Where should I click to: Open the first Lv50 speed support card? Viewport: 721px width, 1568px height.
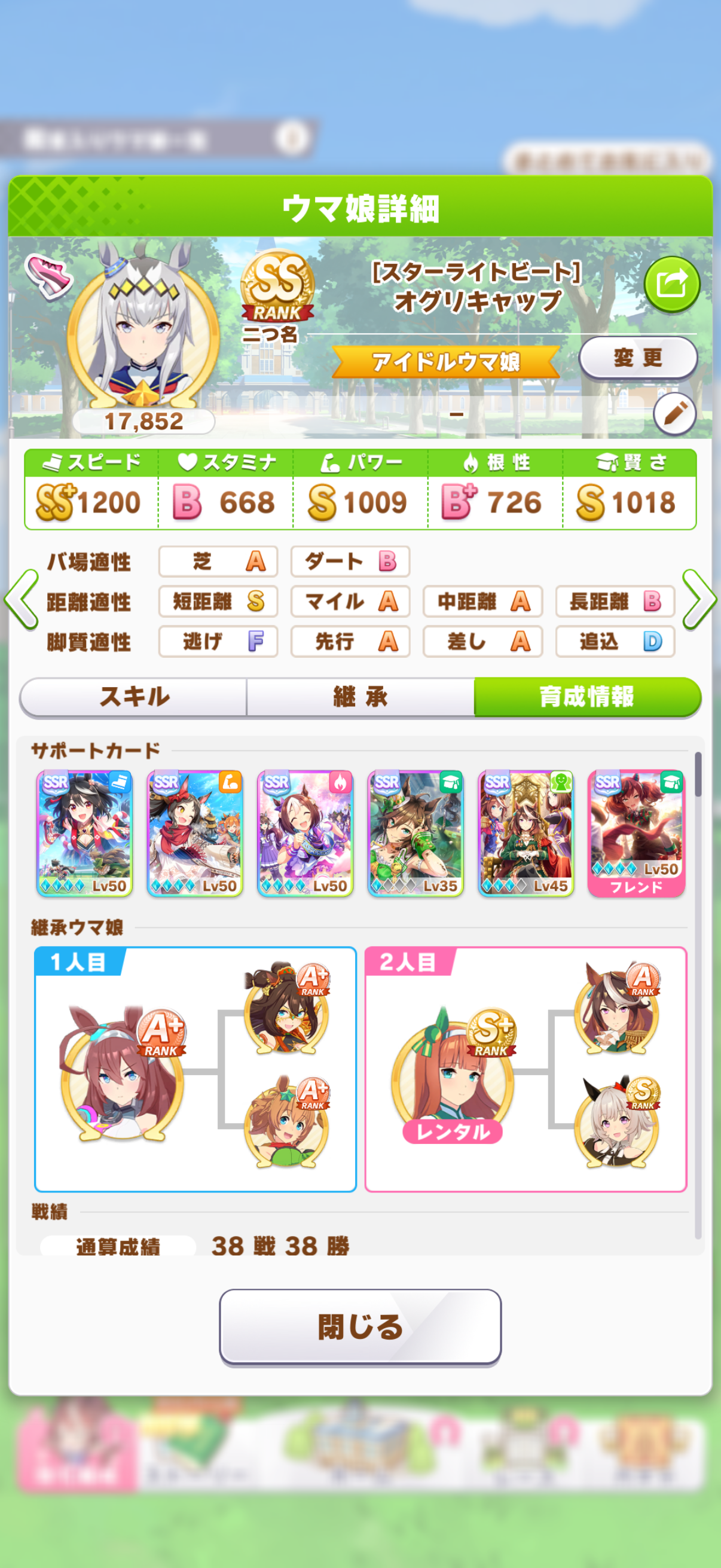point(84,833)
